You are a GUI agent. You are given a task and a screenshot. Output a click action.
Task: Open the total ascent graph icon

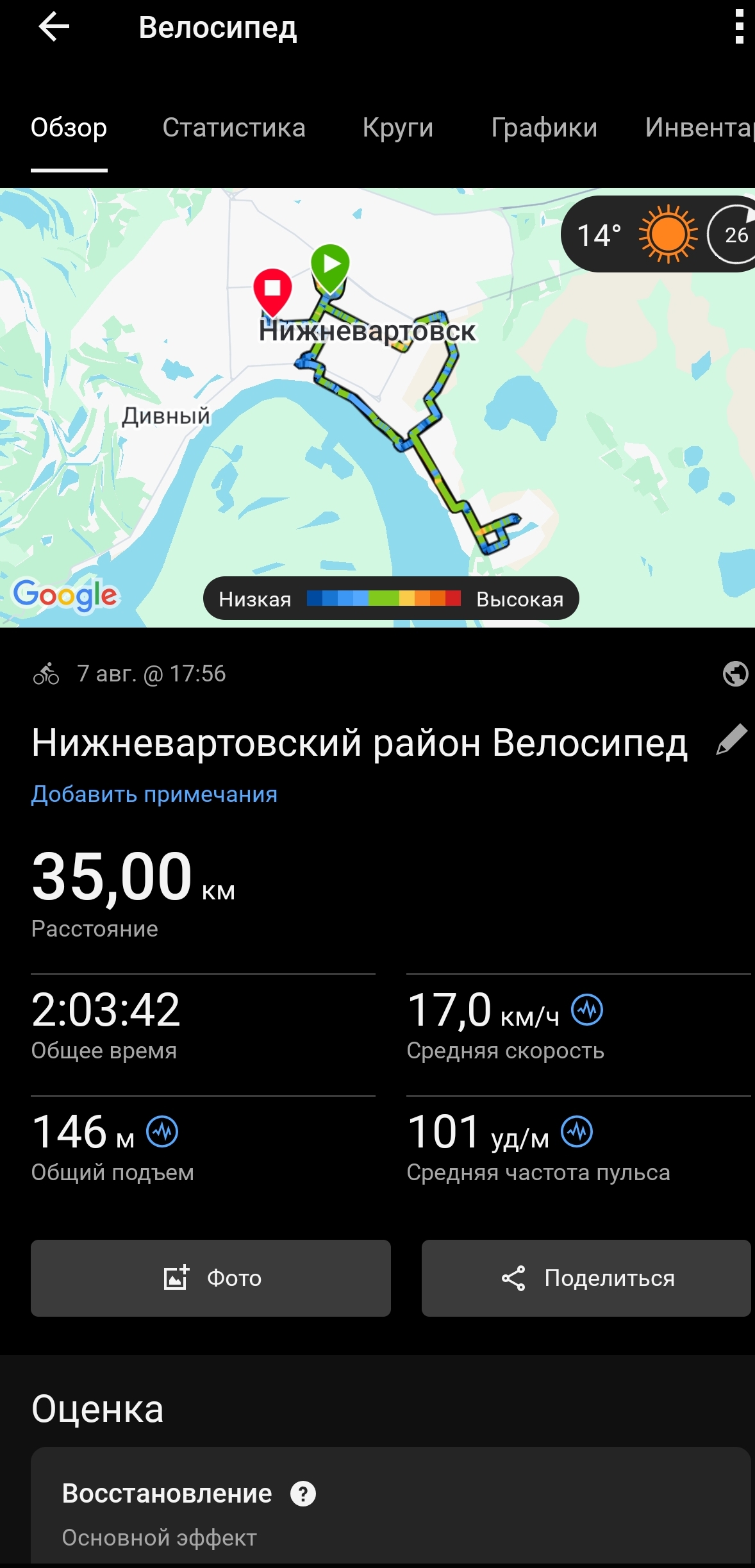(x=162, y=1131)
